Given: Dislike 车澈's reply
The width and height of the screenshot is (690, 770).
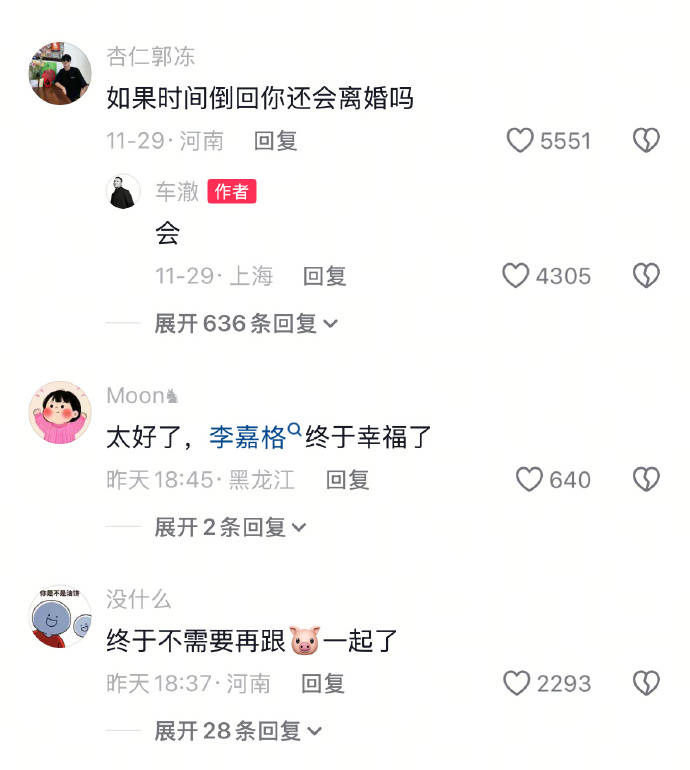Looking at the screenshot, I should (646, 276).
